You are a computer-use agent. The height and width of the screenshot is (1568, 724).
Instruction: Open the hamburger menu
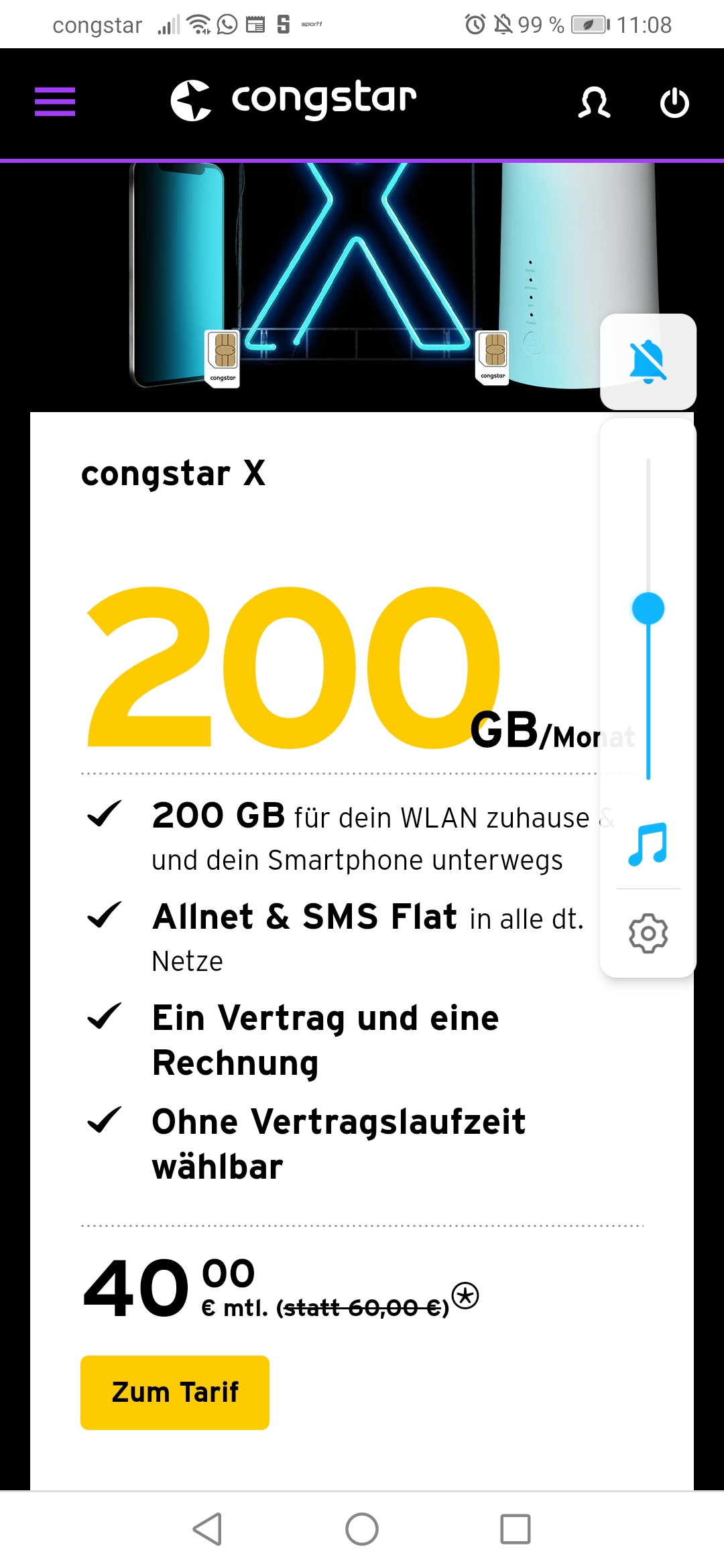[55, 102]
